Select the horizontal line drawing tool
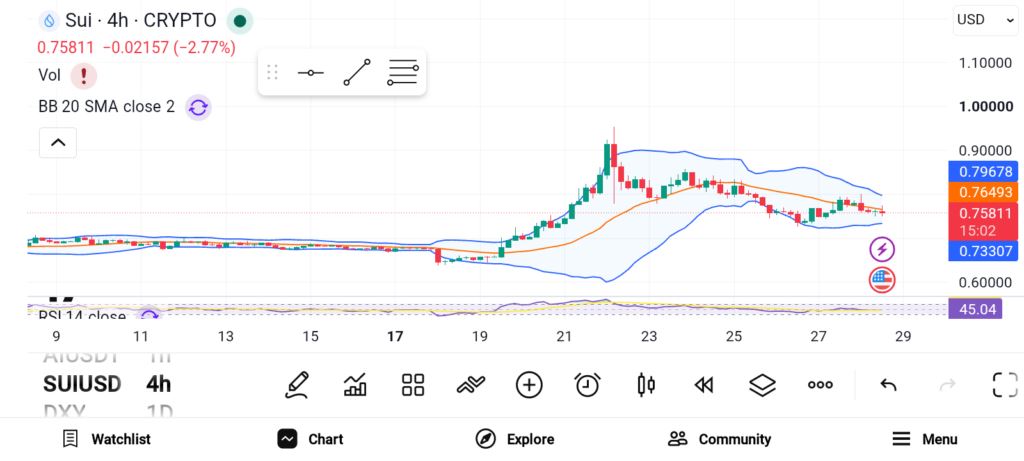This screenshot has width=1024, height=461. click(310, 72)
